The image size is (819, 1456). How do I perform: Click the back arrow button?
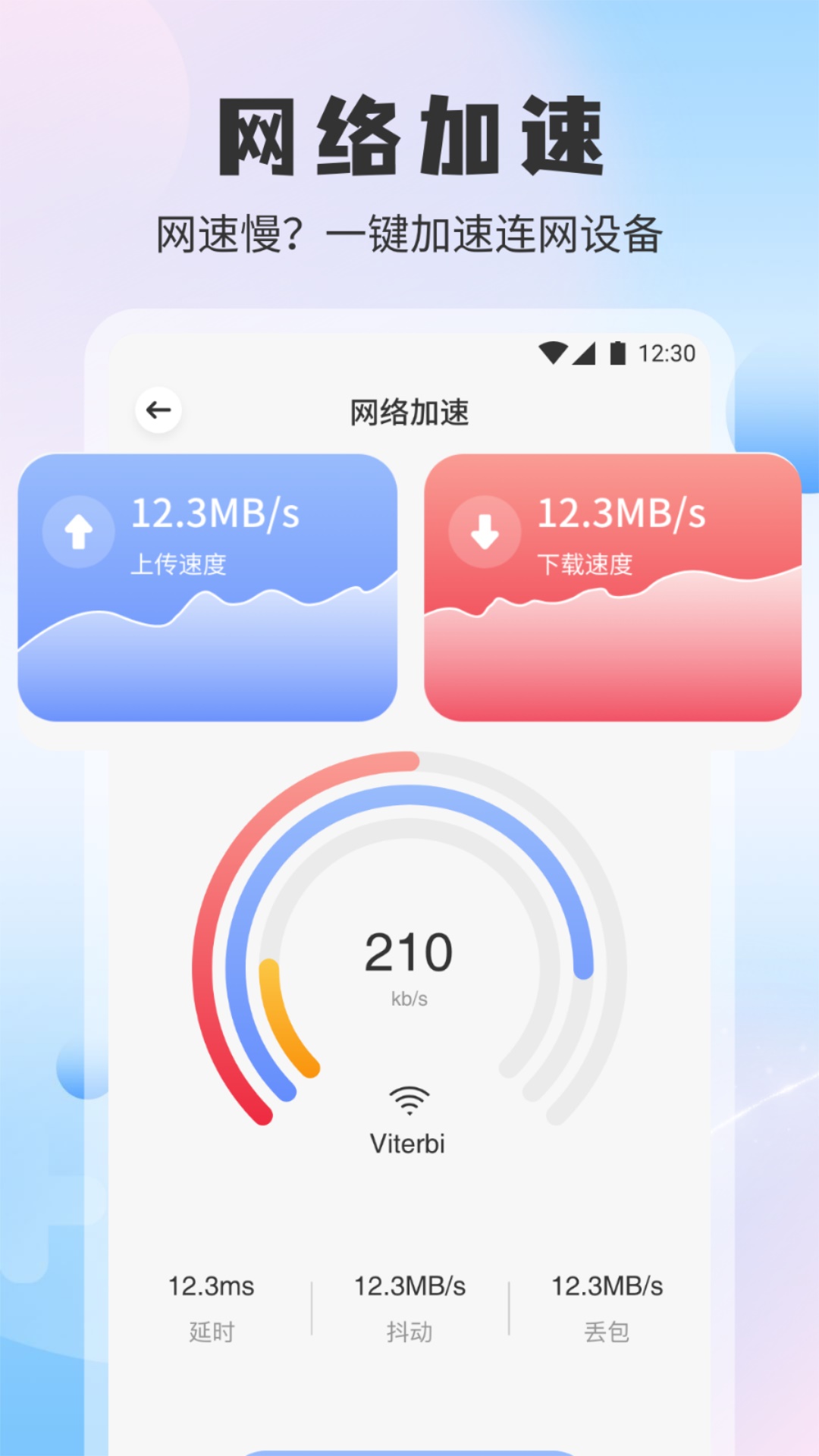tap(158, 409)
